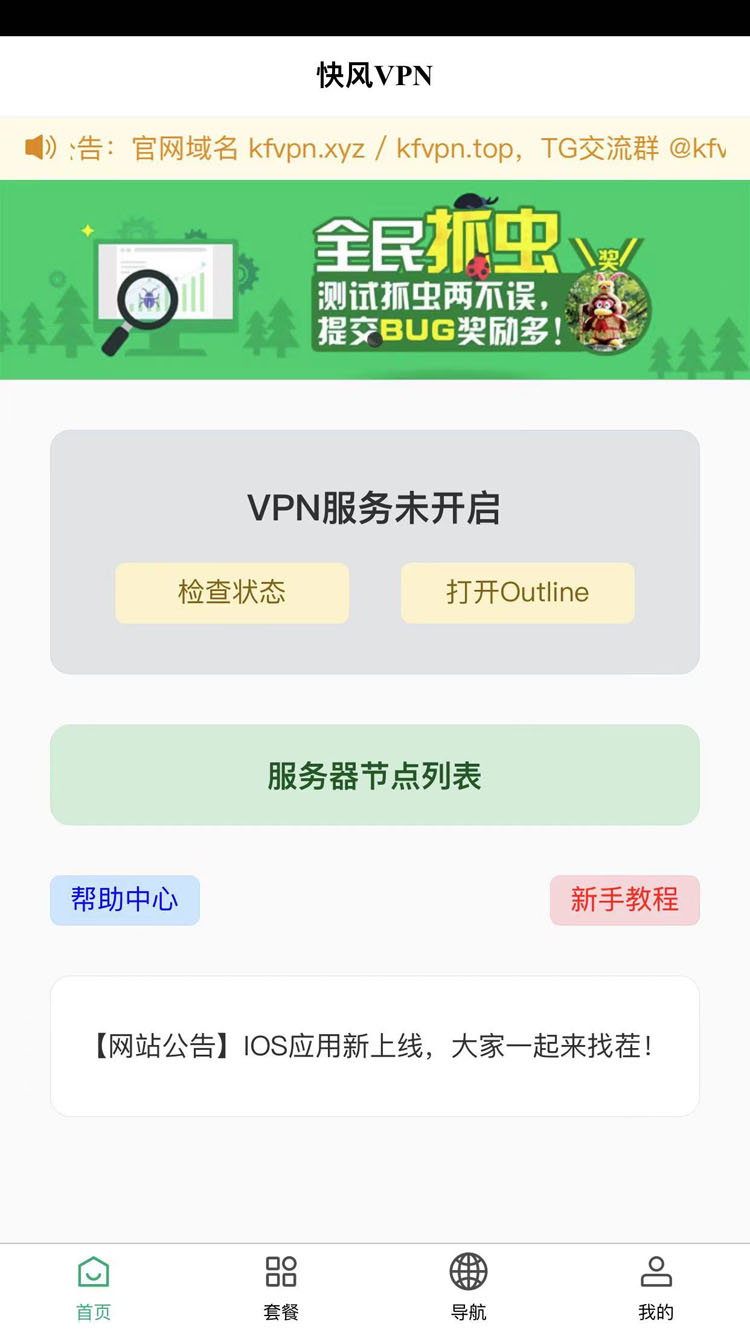This screenshot has height=1333, width=750.
Task: Switch to the 导航 tab
Action: click(x=468, y=1288)
